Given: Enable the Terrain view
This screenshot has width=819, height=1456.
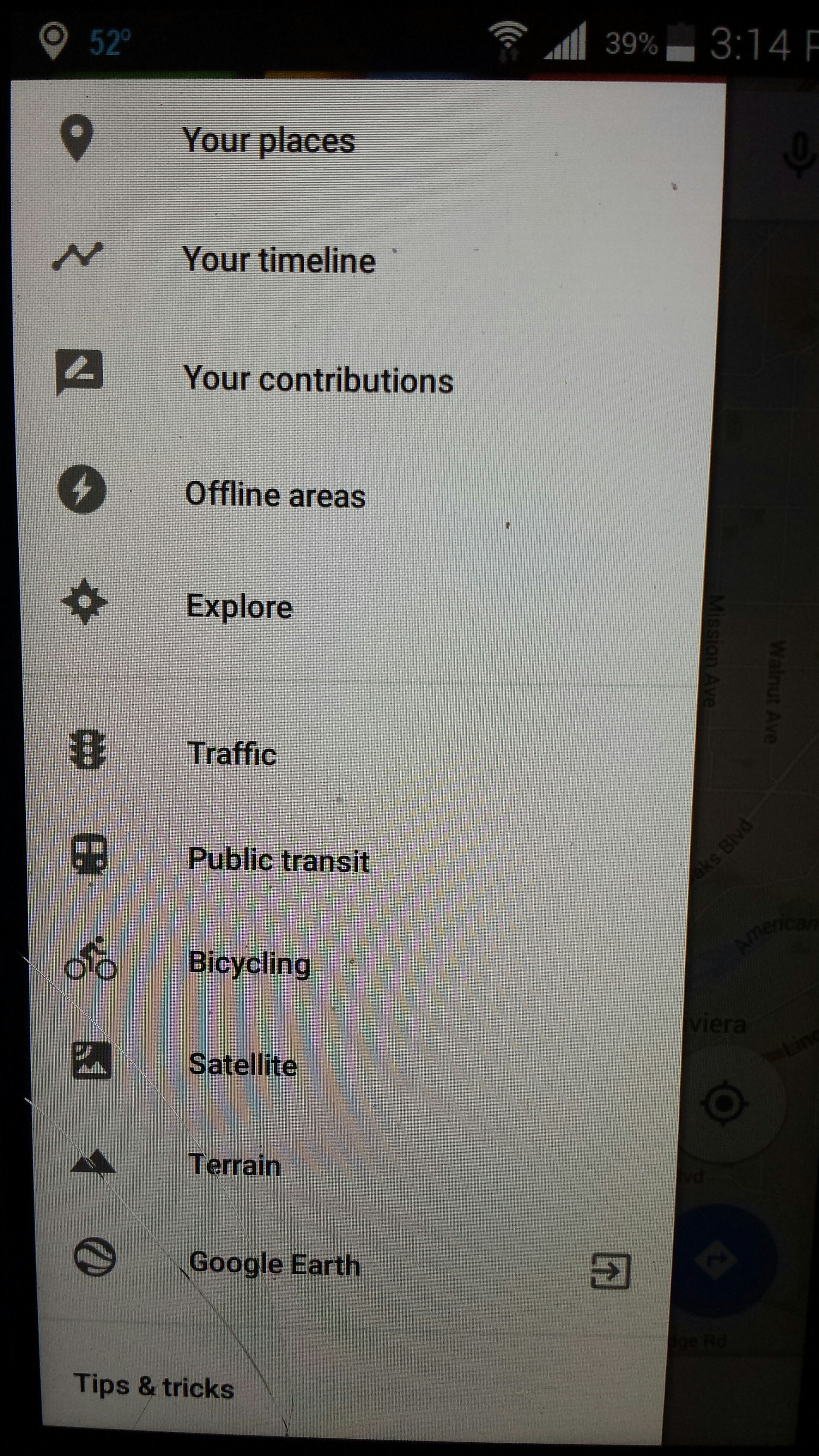Looking at the screenshot, I should point(235,1165).
